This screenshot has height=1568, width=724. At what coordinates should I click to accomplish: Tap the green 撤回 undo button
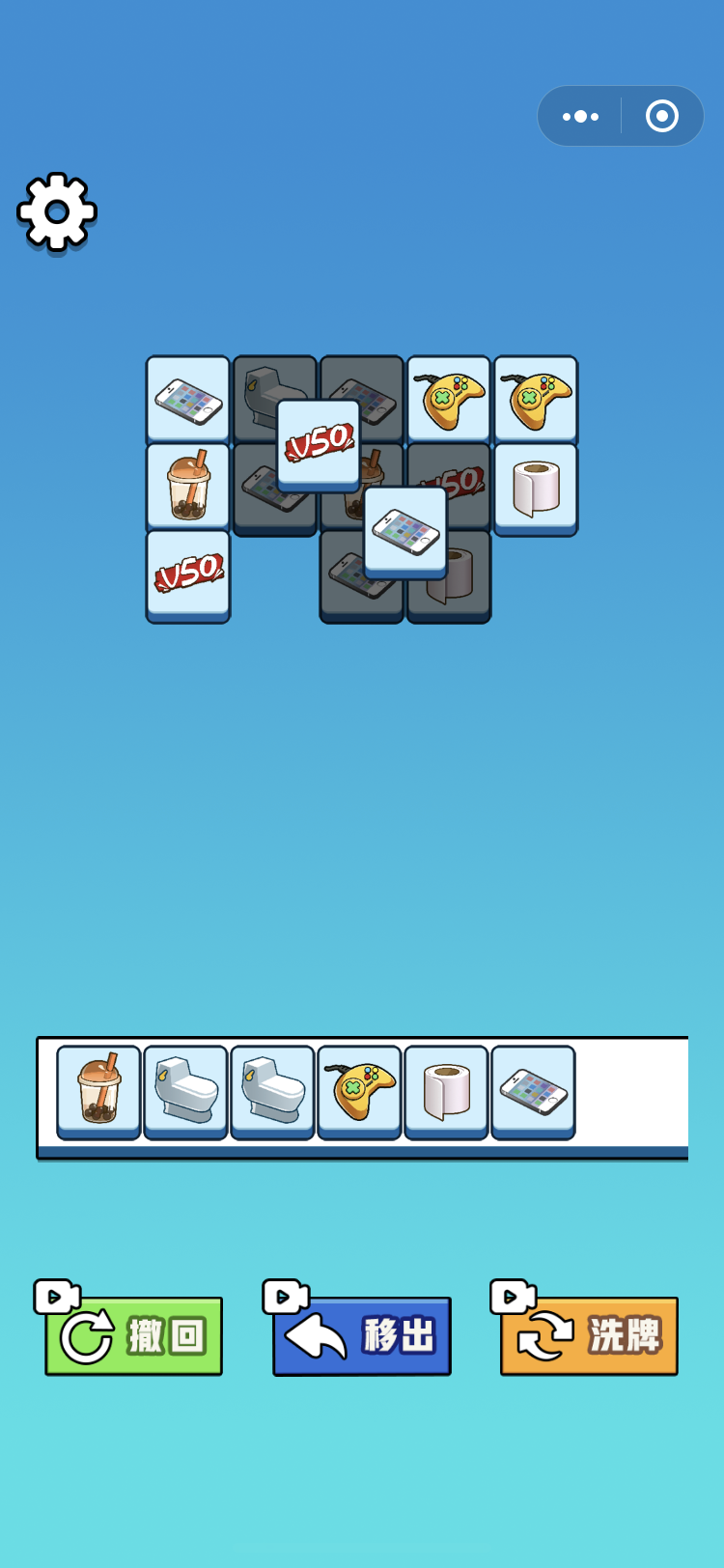(x=134, y=1335)
